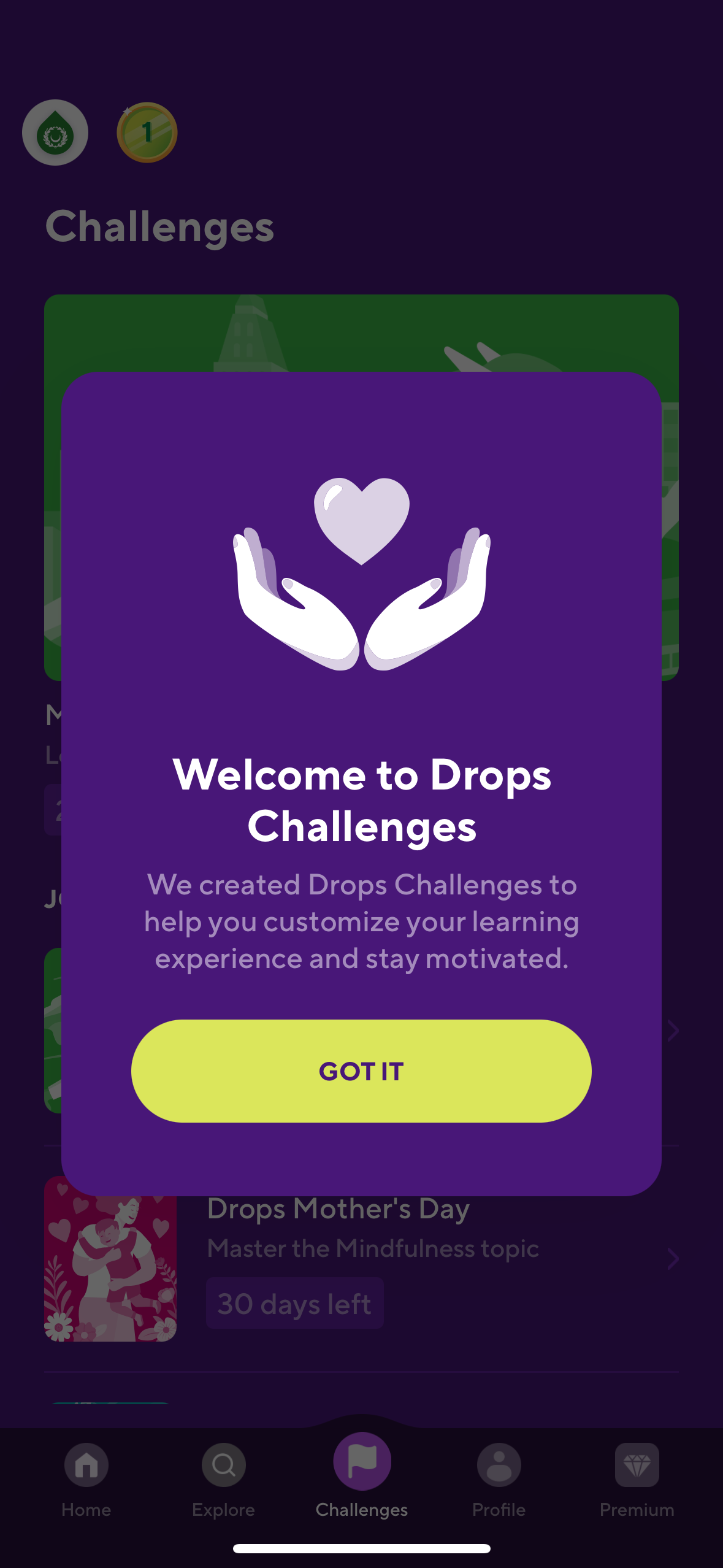
Task: Tap the gold medal showing 1
Action: [x=147, y=134]
